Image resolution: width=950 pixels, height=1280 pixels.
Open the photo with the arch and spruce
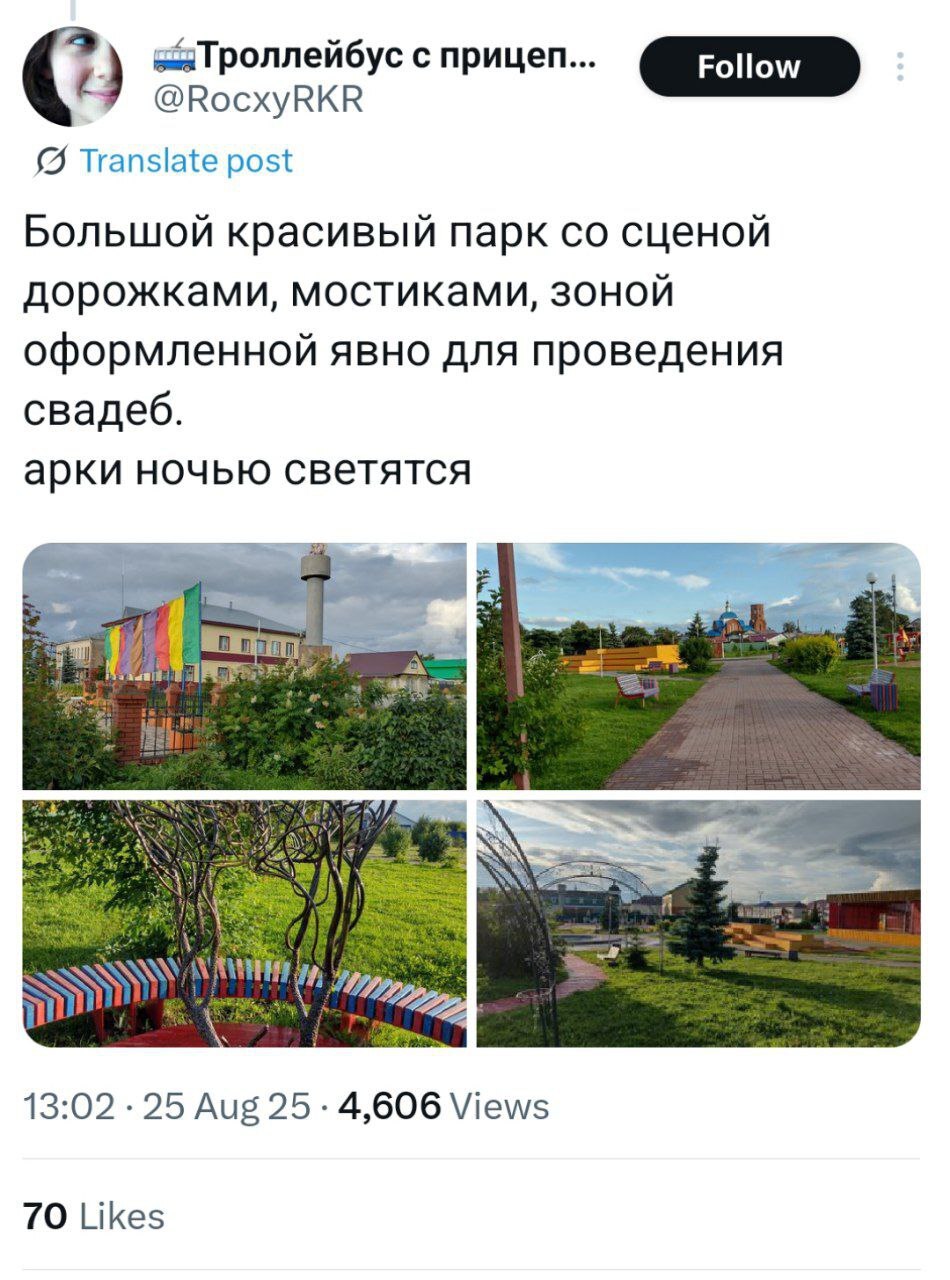(x=698, y=923)
